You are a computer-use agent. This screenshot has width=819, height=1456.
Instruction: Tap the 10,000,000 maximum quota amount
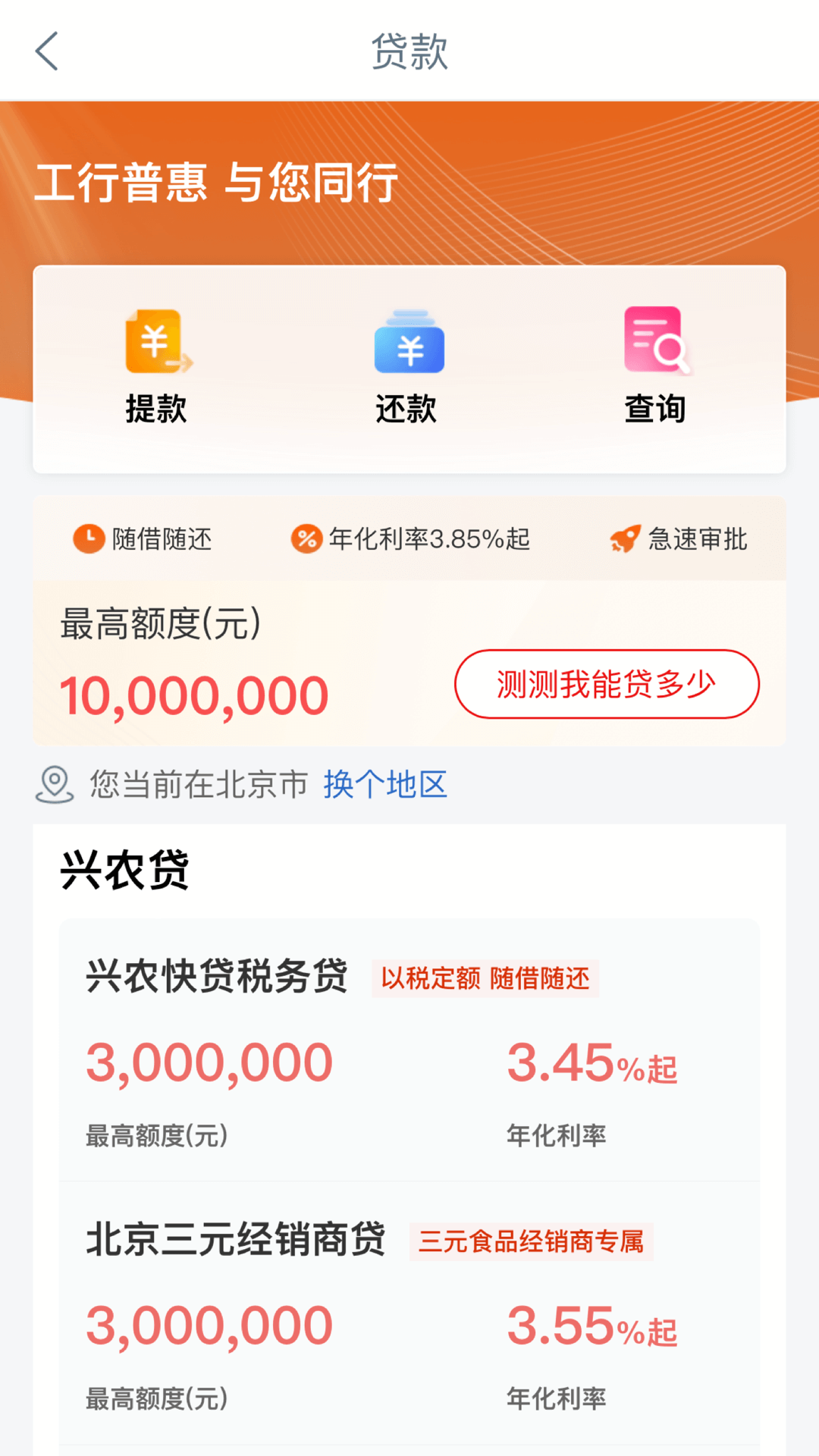coord(194,692)
